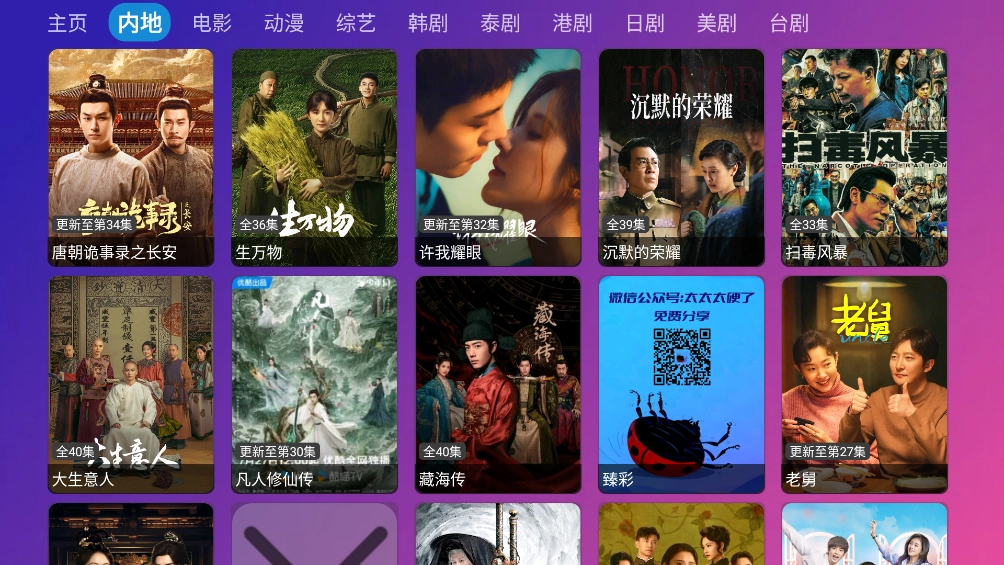Open the 美剧 tab
The height and width of the screenshot is (565, 1004).
tap(716, 23)
